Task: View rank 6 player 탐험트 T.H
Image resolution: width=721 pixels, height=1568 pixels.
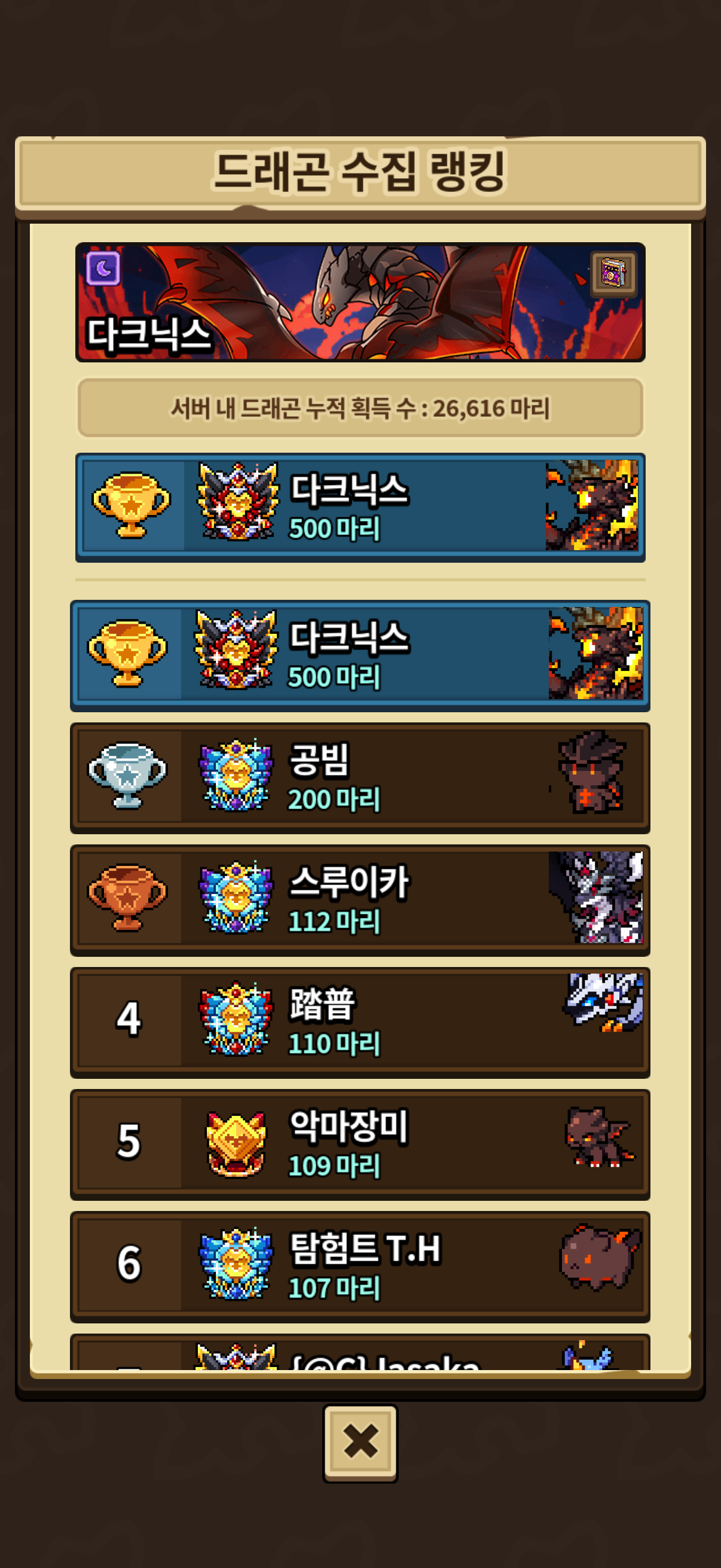Action: [x=360, y=1266]
